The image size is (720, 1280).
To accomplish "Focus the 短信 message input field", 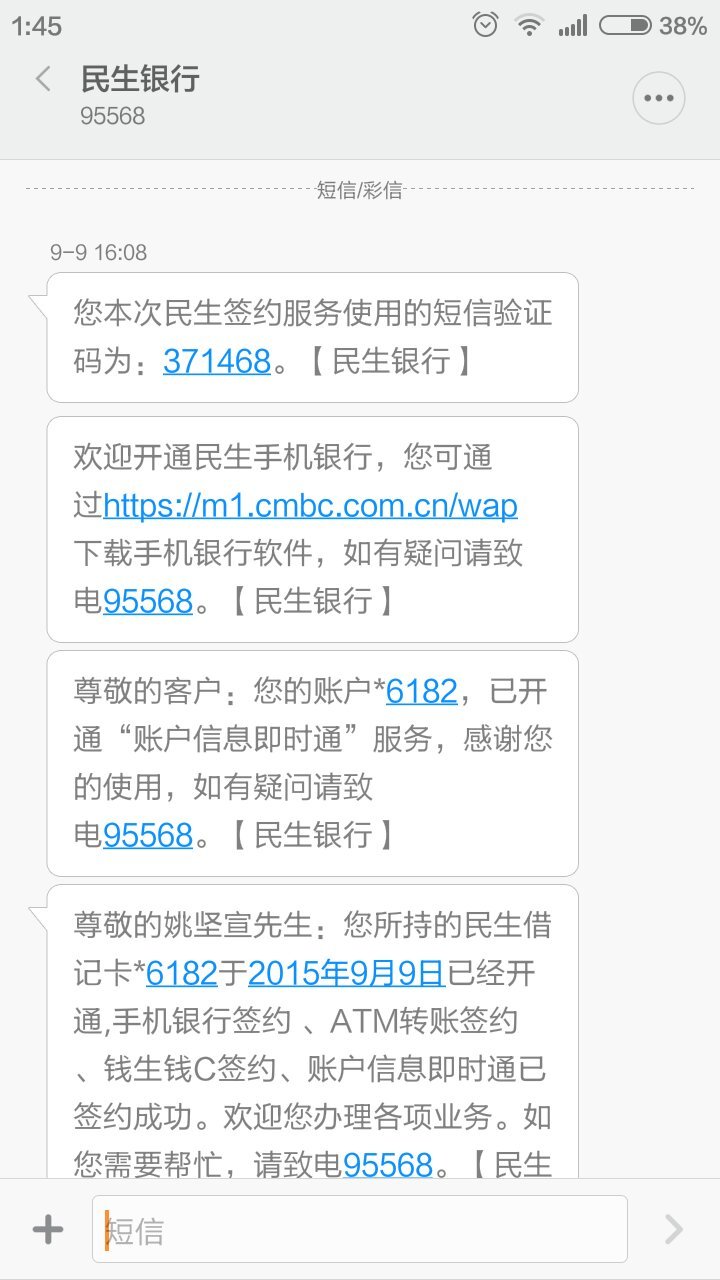I will click(360, 1229).
